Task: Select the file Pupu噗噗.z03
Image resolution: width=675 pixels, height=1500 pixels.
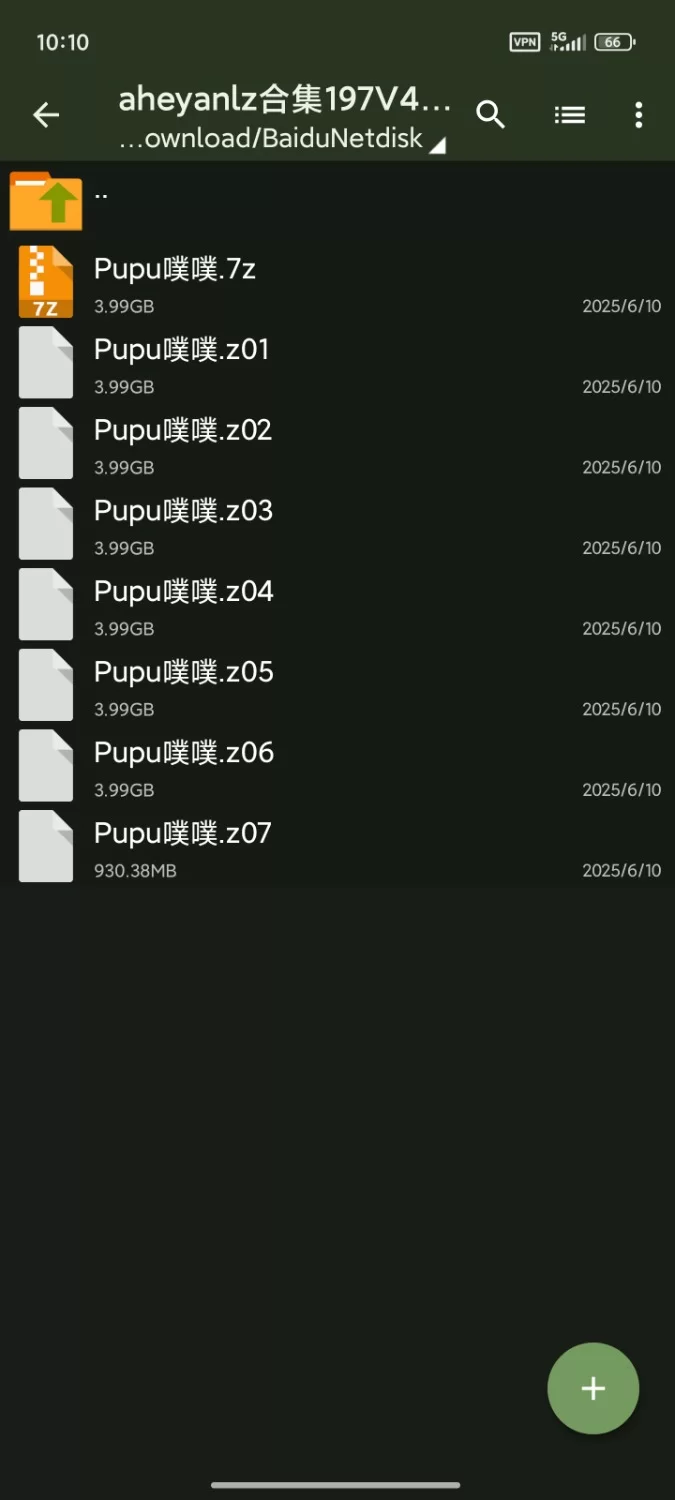Action: [337, 524]
